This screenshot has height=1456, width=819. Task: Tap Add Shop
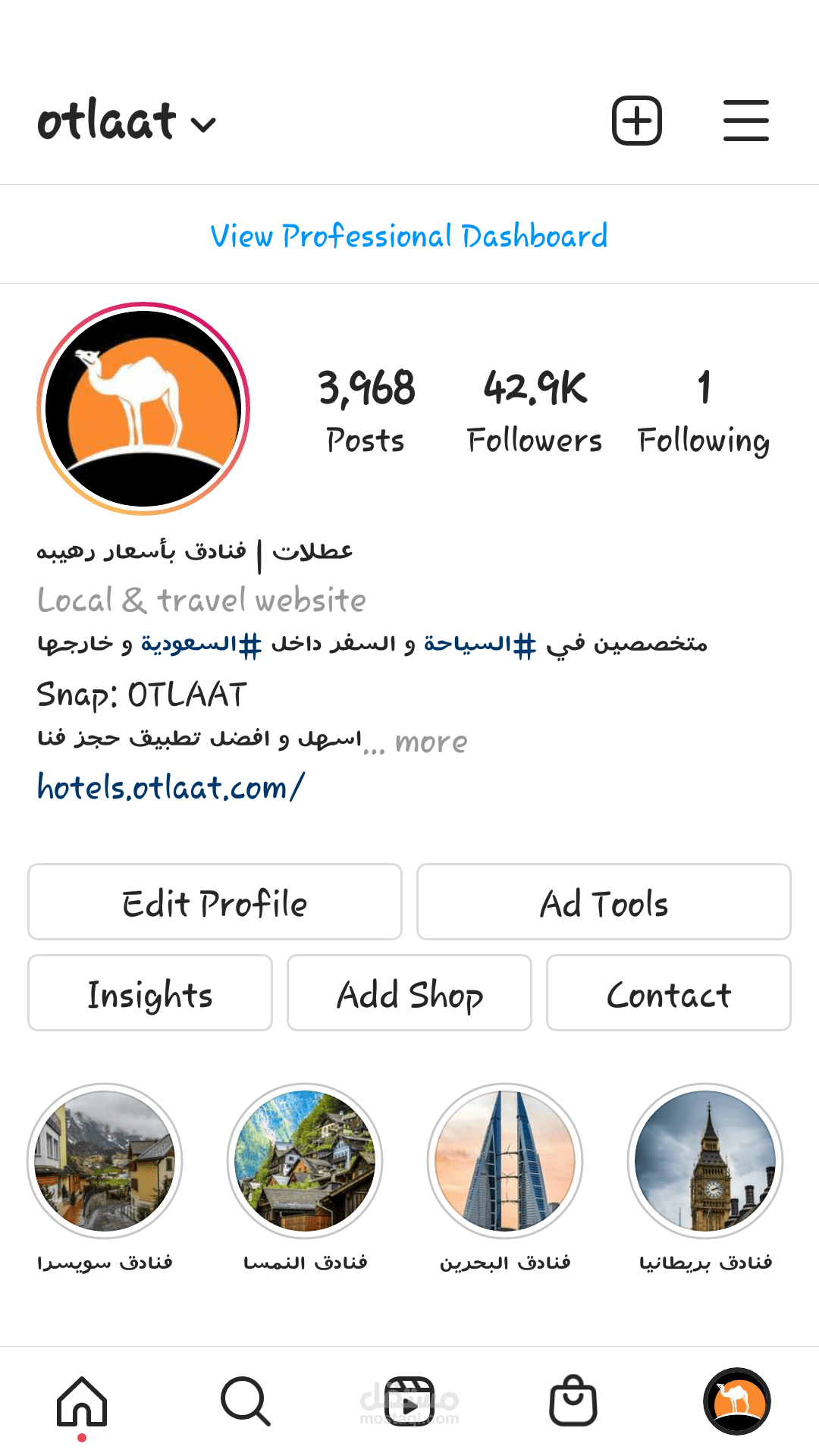click(x=409, y=993)
